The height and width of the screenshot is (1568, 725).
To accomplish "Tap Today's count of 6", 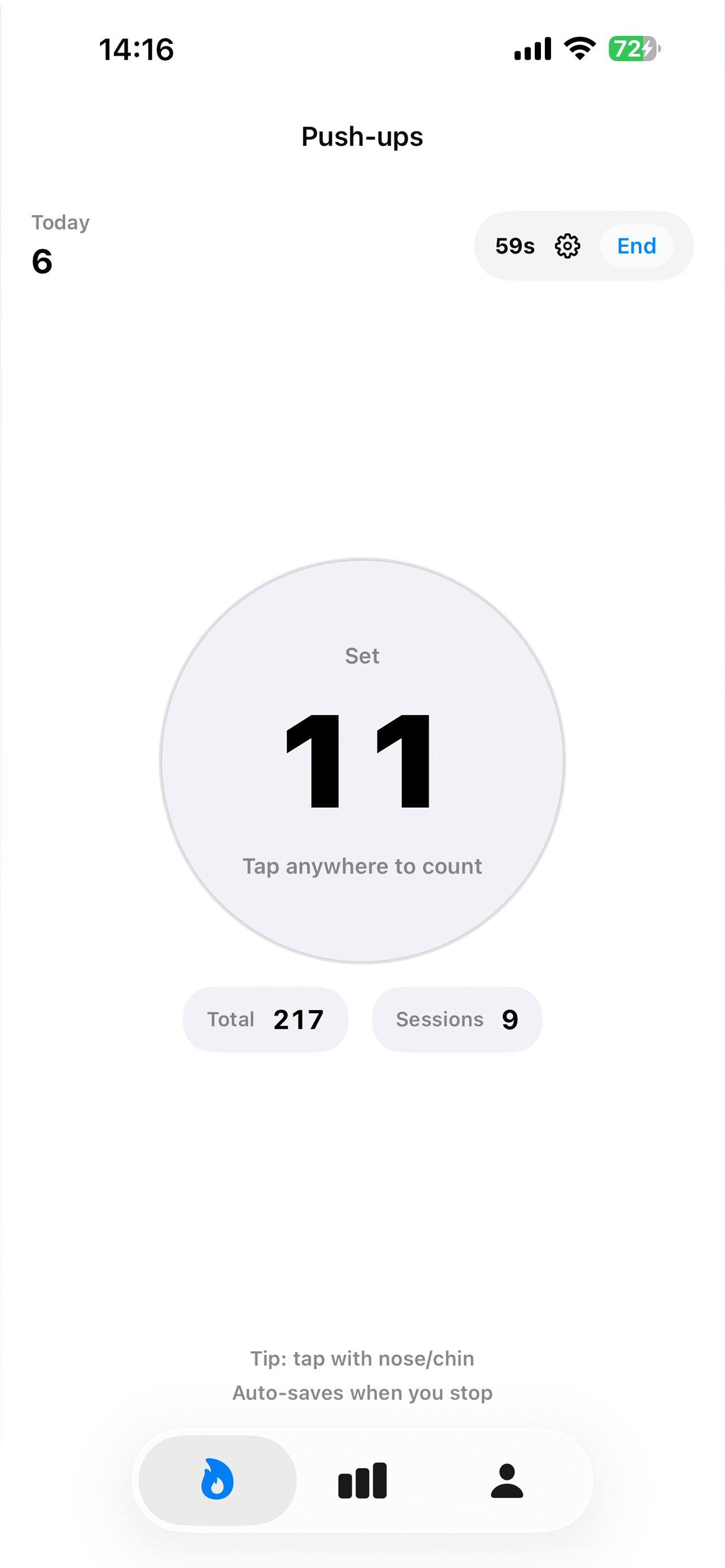I will 41,262.
